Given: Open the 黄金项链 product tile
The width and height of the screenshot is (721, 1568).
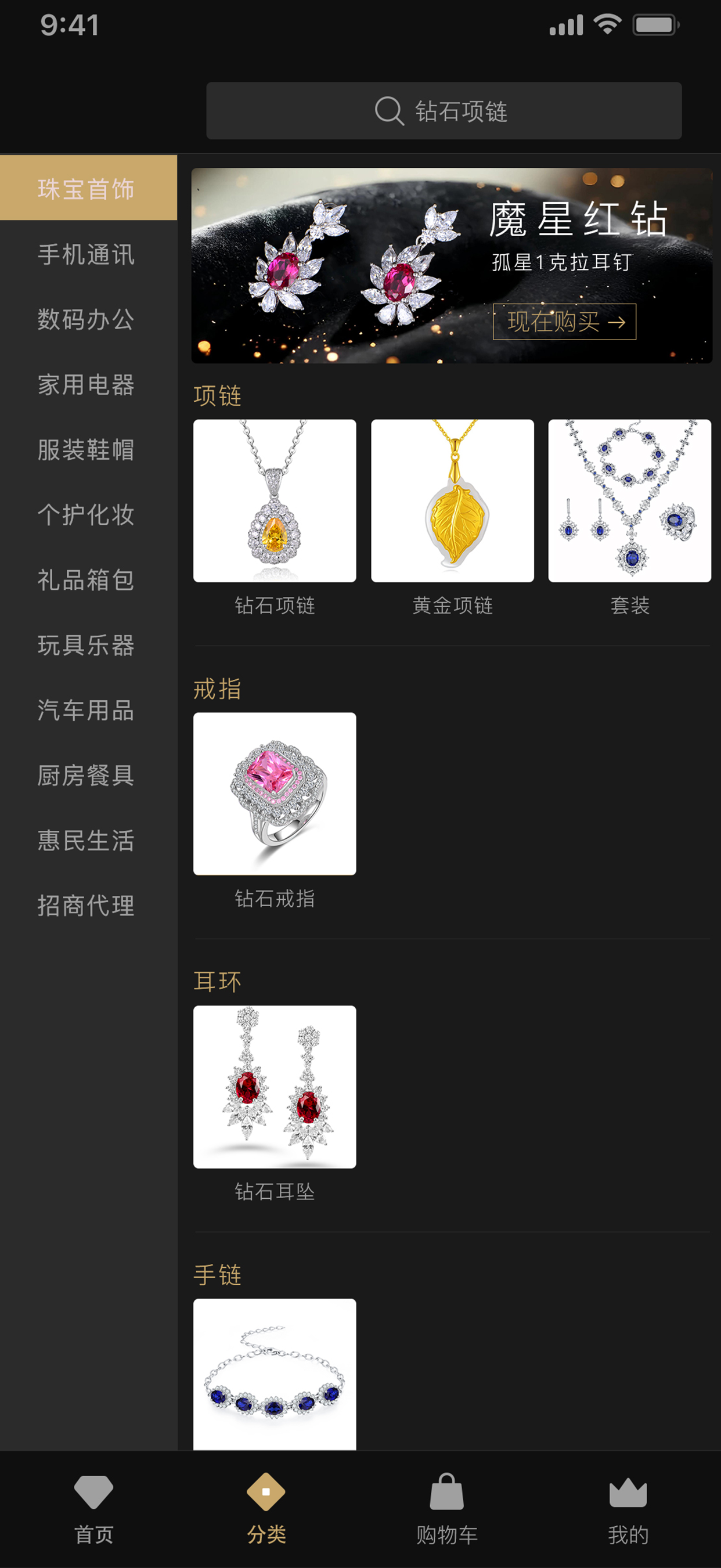Looking at the screenshot, I should tap(452, 501).
